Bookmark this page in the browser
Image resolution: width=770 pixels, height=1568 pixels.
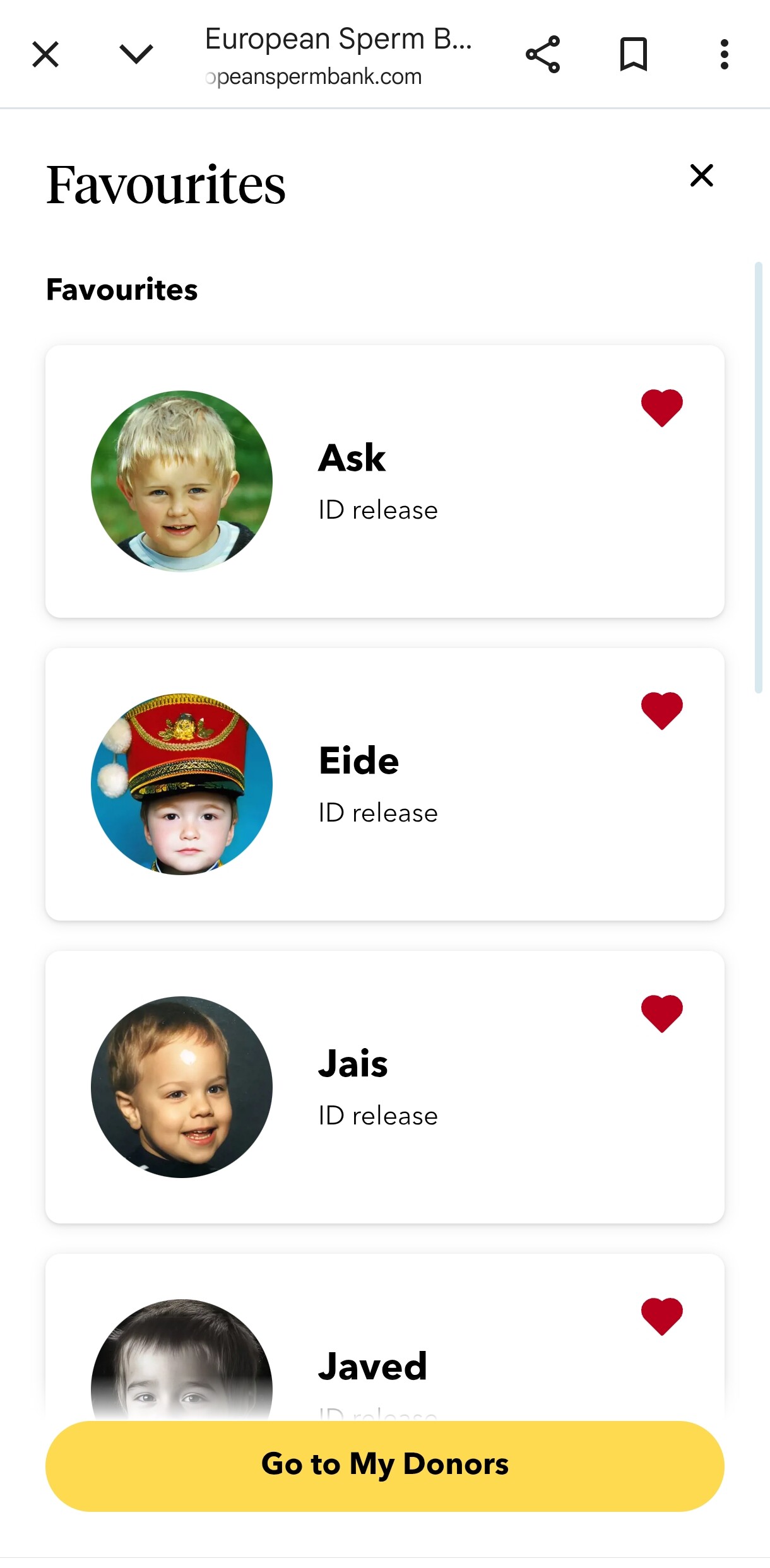[x=634, y=54]
